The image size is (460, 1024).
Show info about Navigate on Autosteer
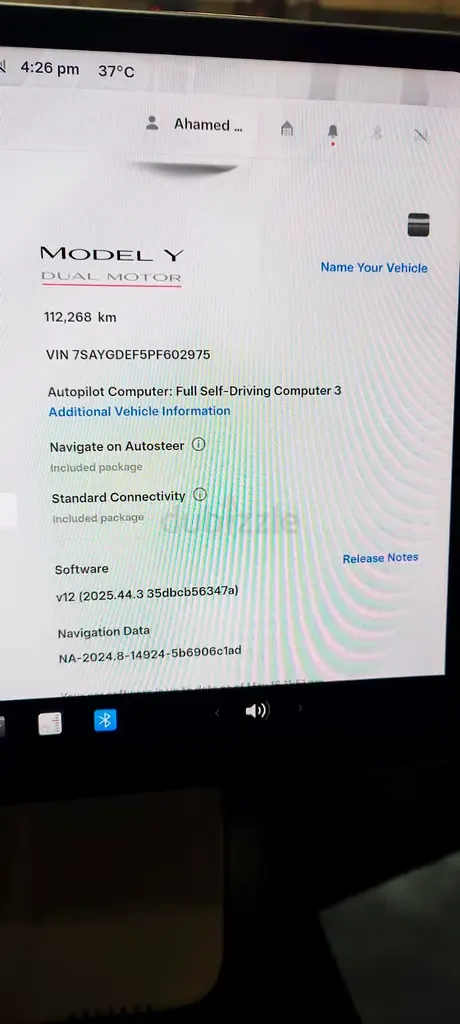[199, 445]
